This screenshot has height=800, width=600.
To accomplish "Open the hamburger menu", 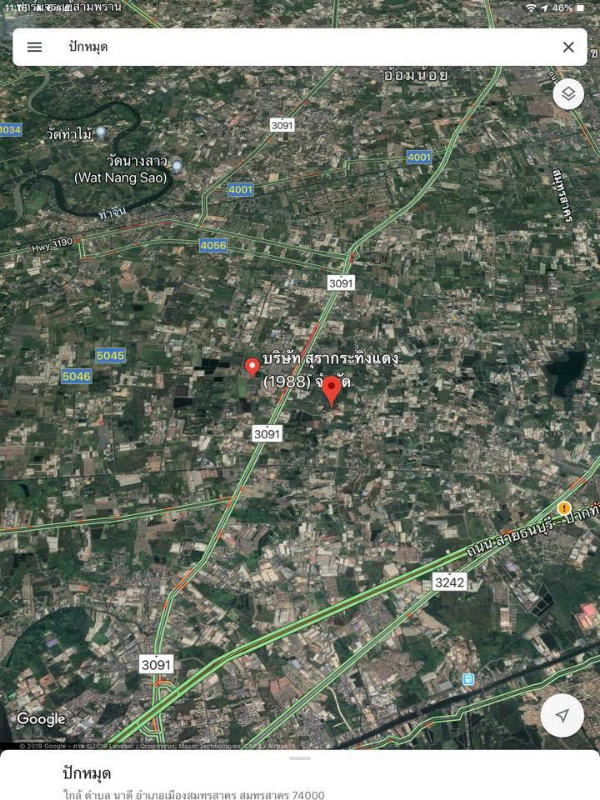I will pyautogui.click(x=34, y=47).
